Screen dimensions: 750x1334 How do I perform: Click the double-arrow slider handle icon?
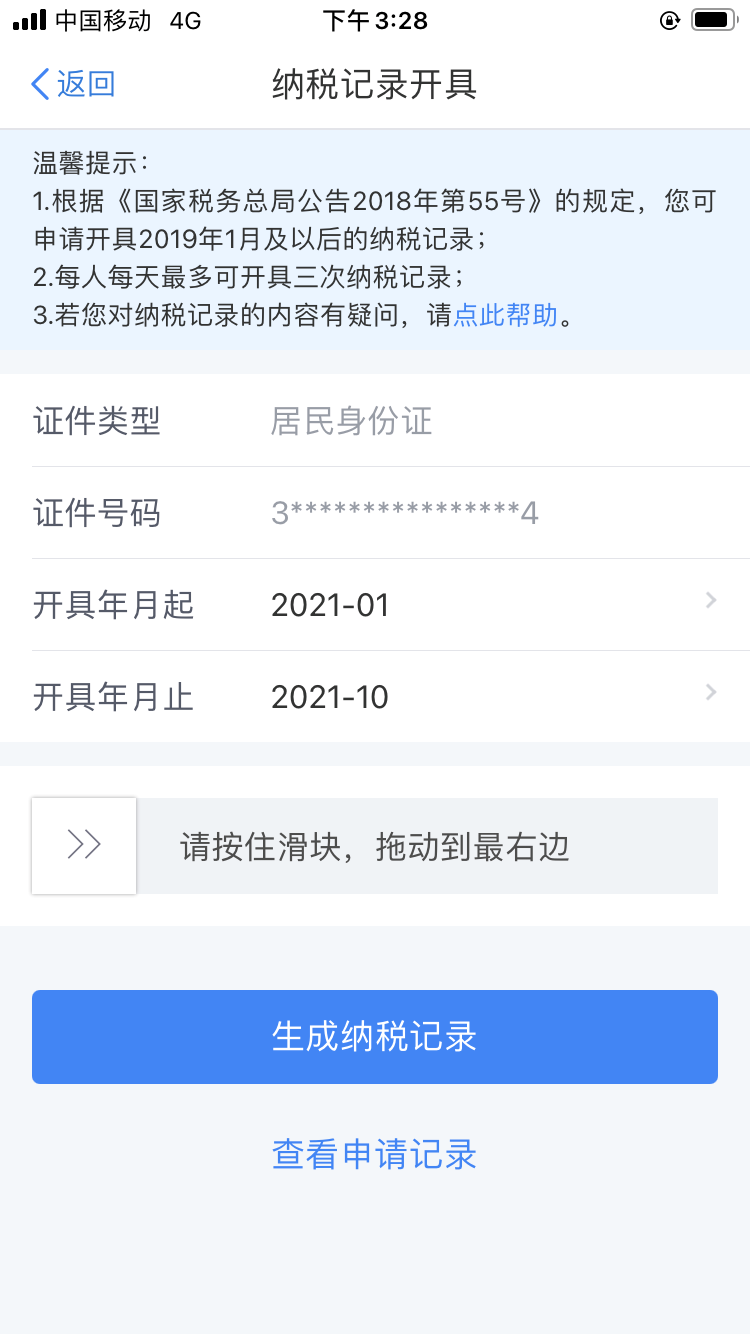click(x=83, y=845)
